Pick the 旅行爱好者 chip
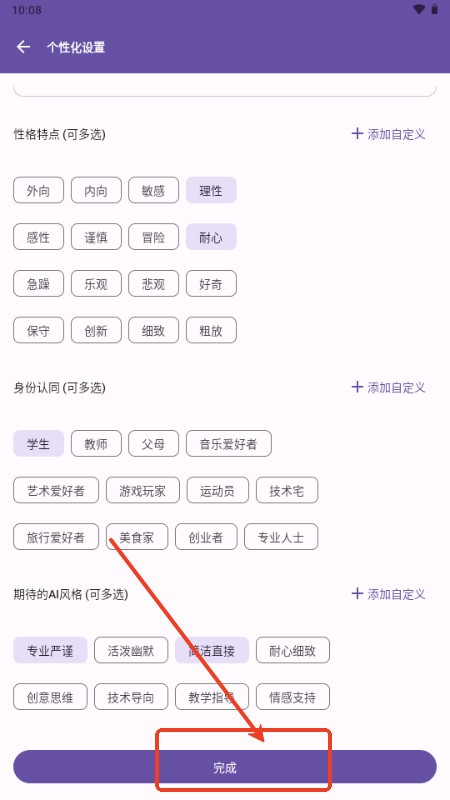Viewport: 450px width, 800px height. [56, 537]
